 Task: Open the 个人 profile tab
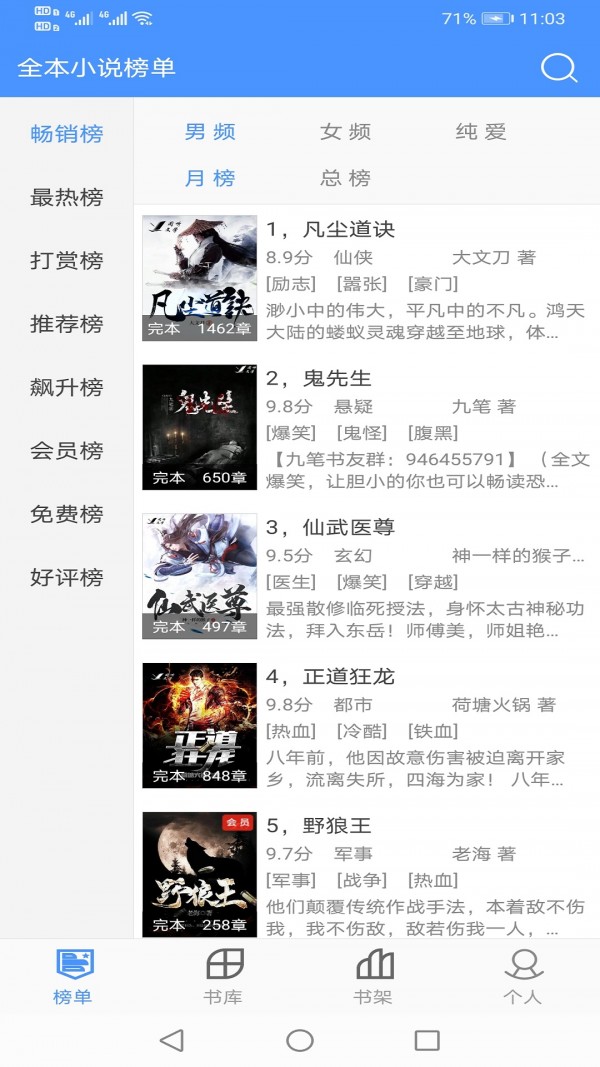(x=523, y=977)
